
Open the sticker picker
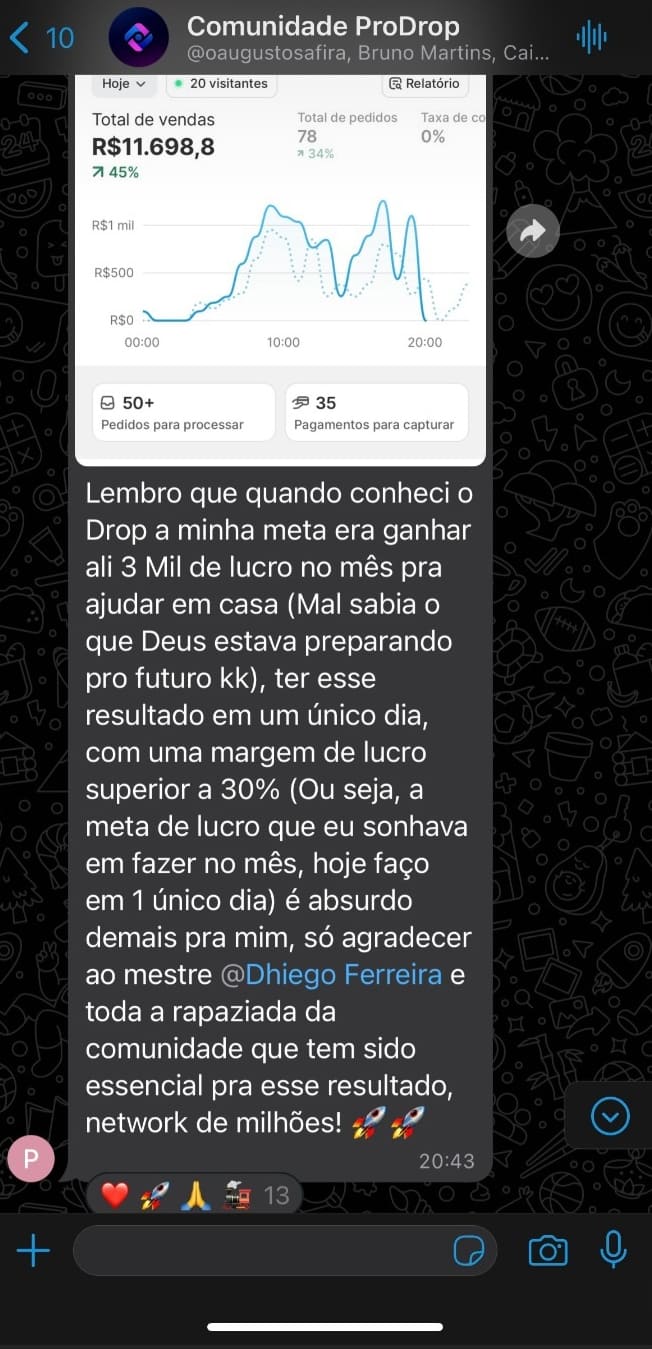(x=468, y=1251)
